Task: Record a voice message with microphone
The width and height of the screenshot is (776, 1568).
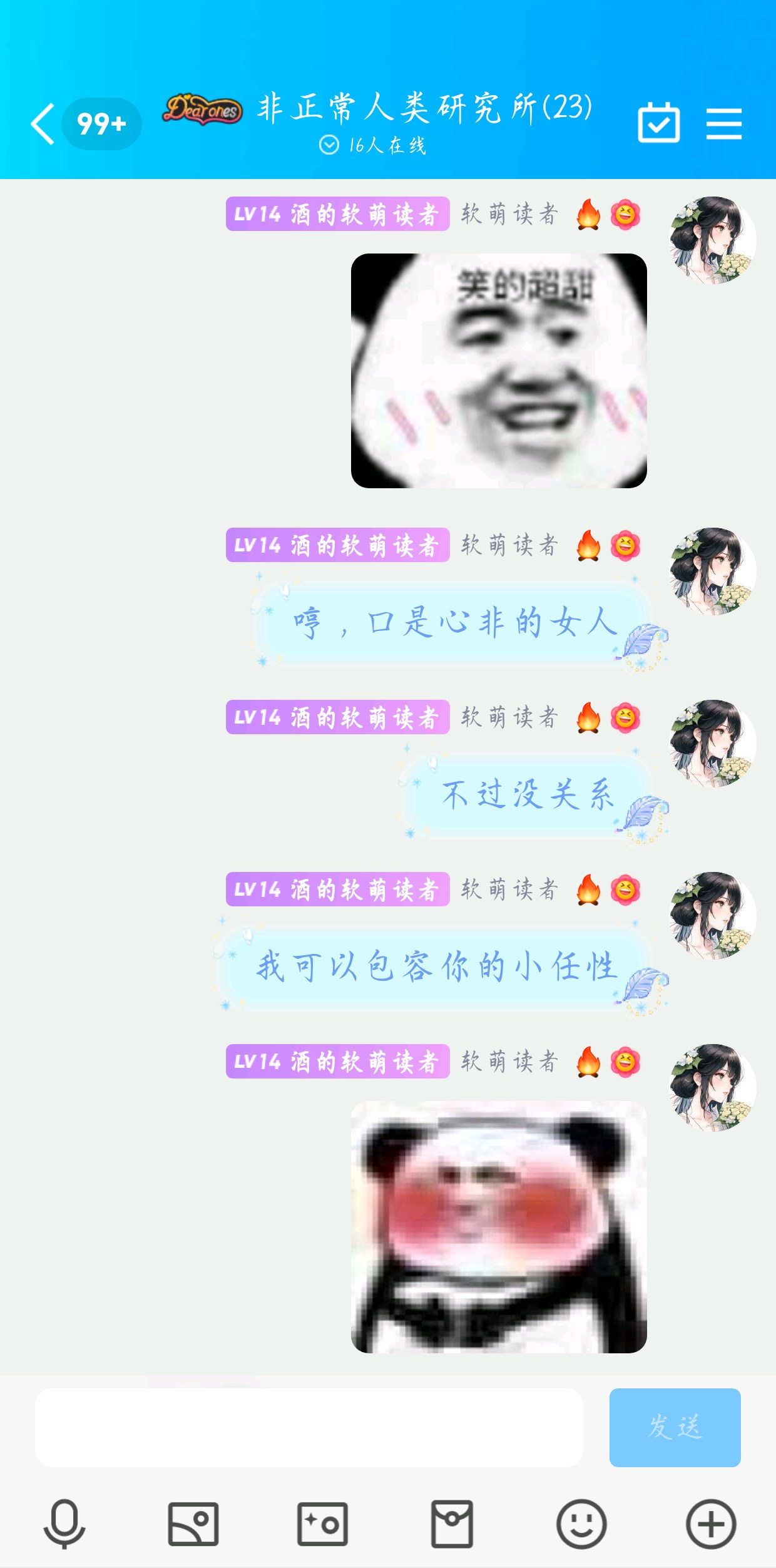Action: coord(64,1524)
